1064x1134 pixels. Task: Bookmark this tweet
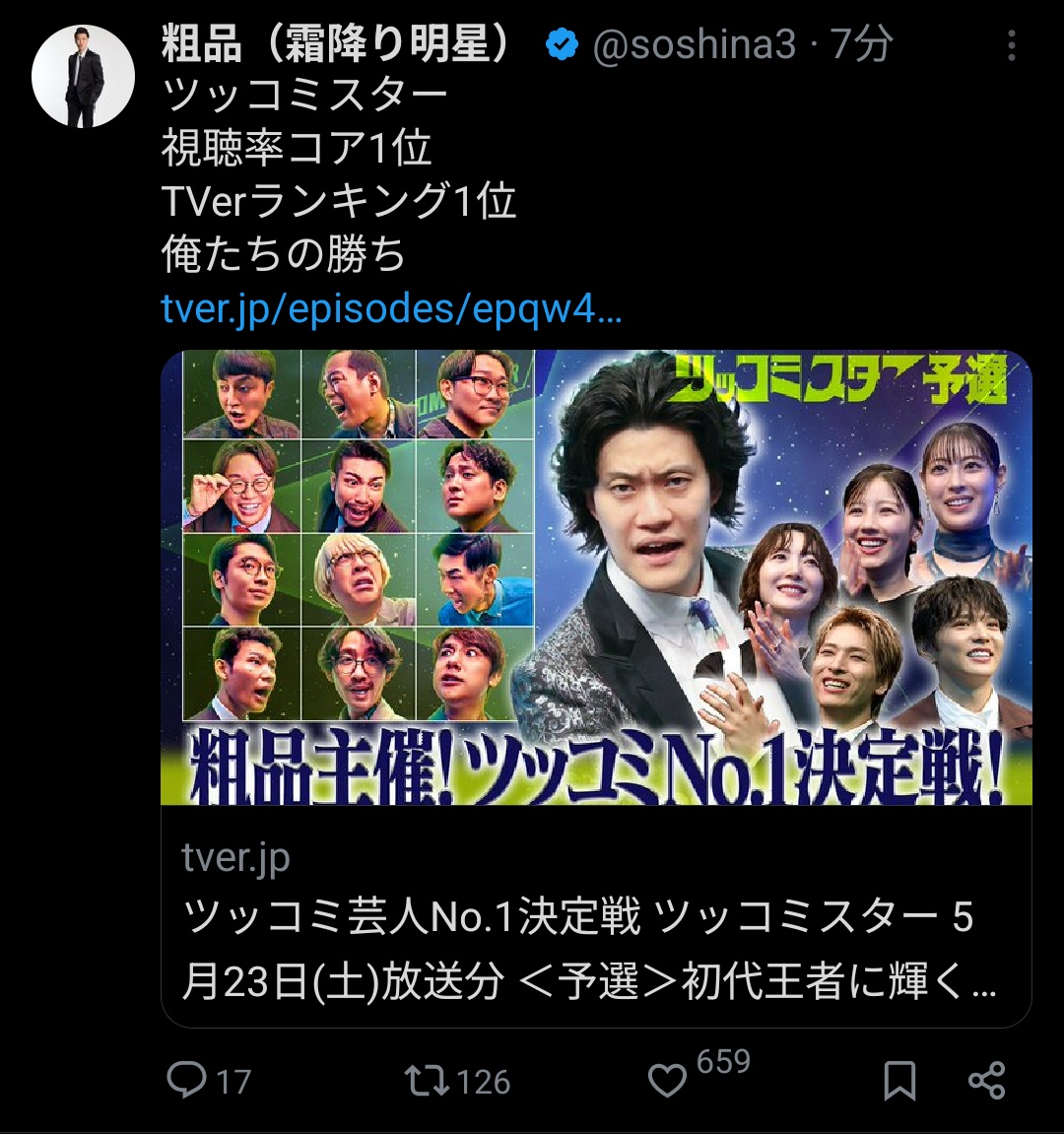coord(899,1081)
